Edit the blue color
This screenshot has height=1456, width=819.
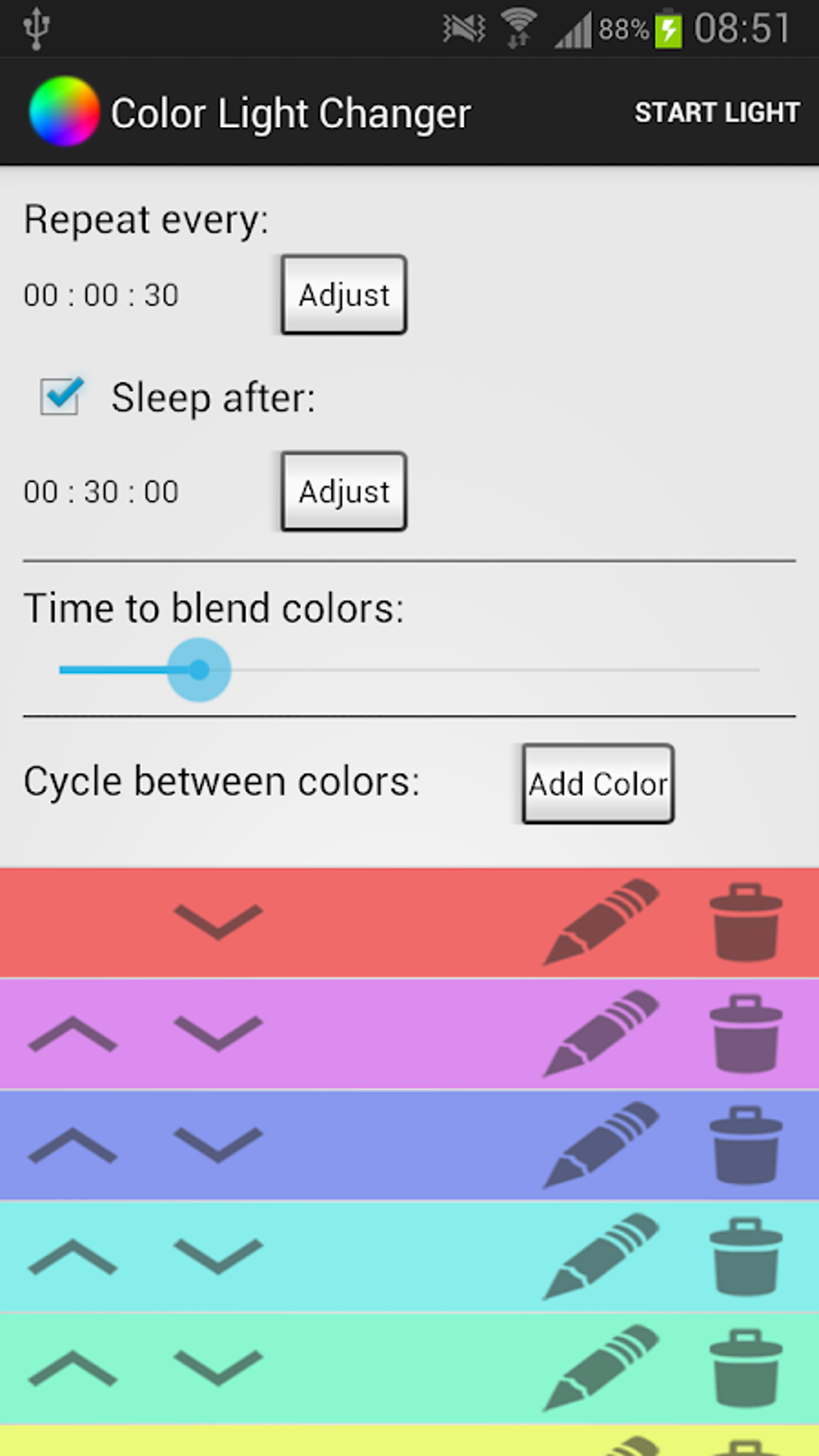[601, 1145]
